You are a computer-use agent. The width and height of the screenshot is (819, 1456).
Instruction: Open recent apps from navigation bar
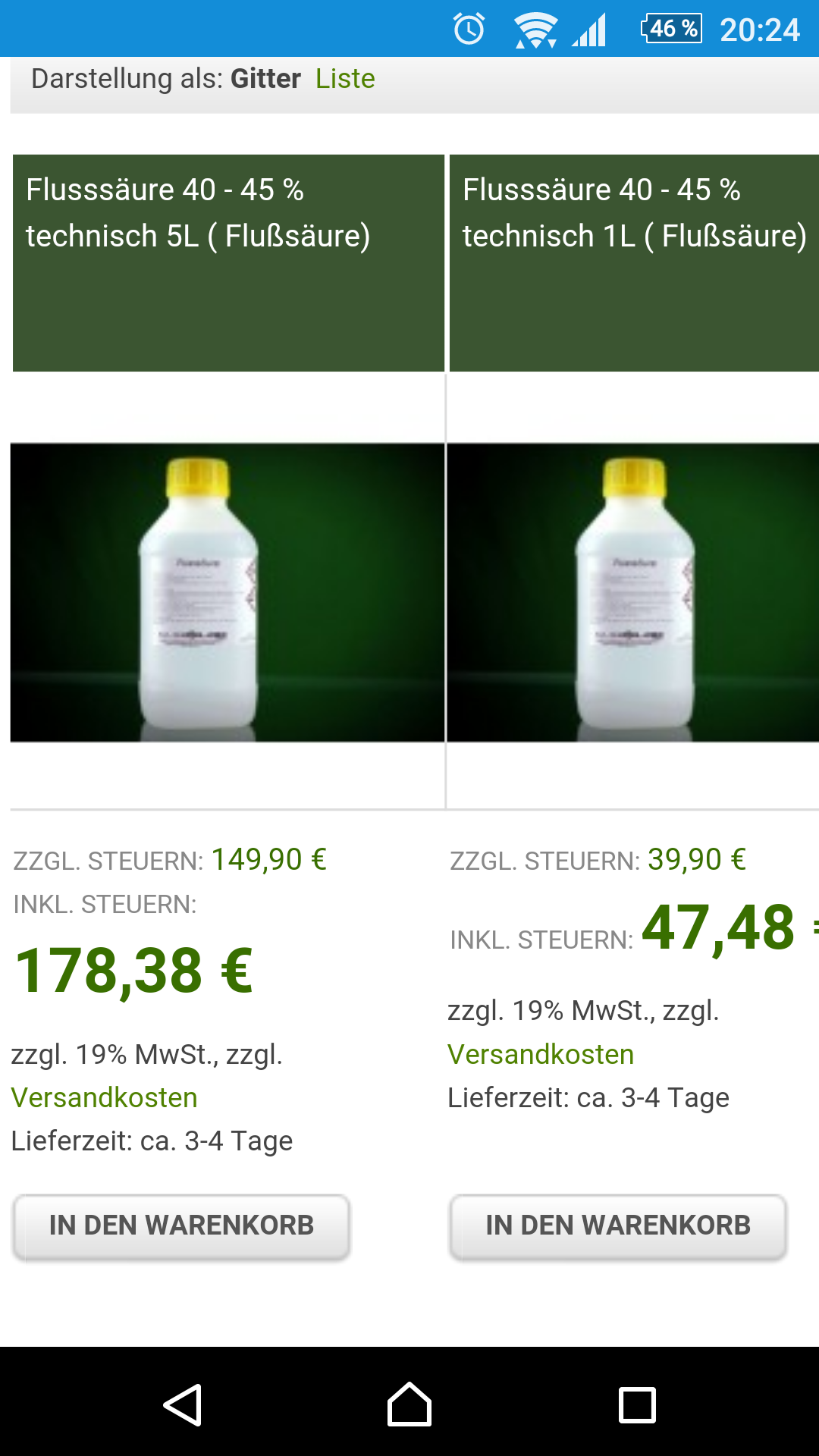(637, 1404)
